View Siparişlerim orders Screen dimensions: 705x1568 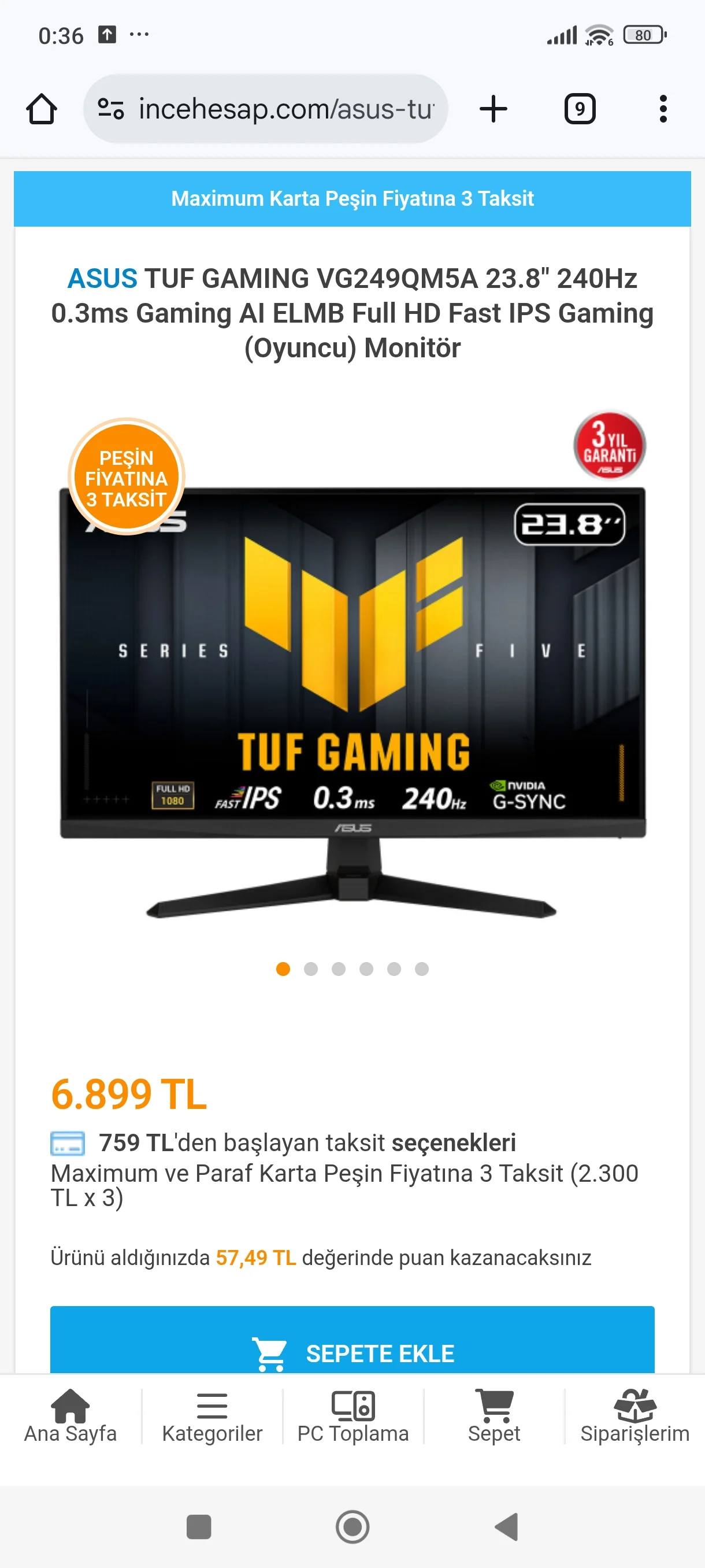tap(634, 1417)
